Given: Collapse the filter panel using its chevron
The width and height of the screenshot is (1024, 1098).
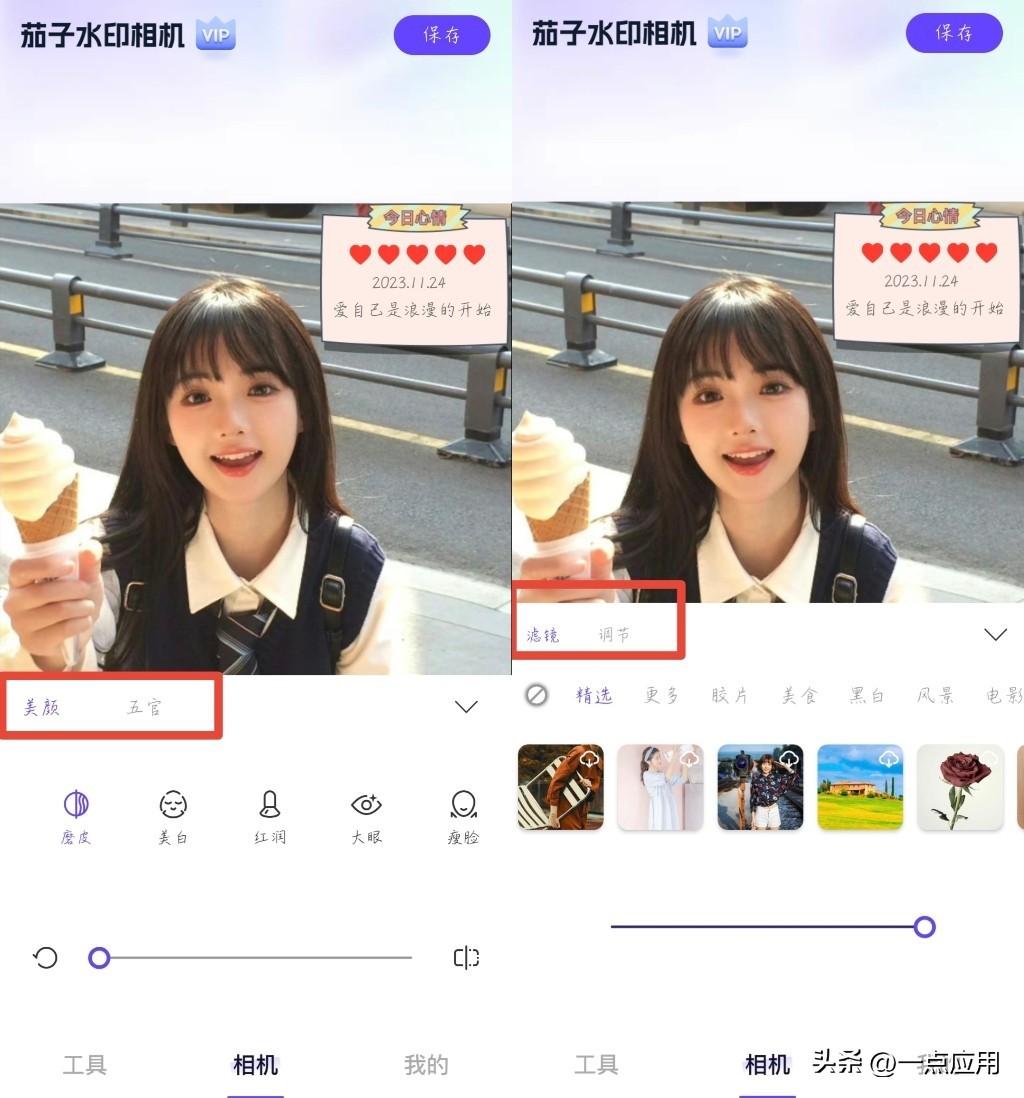Looking at the screenshot, I should pyautogui.click(x=995, y=633).
